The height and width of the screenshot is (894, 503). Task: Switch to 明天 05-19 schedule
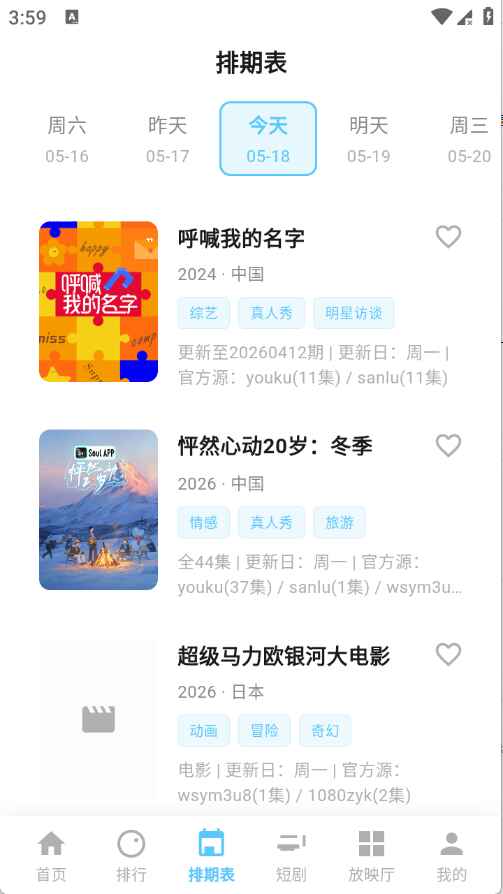point(368,139)
